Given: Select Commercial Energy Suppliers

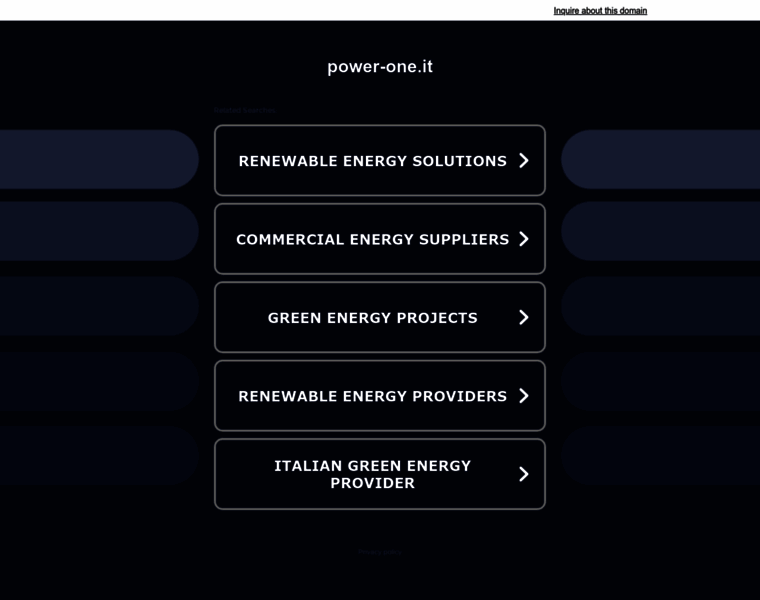Looking at the screenshot, I should point(380,239).
